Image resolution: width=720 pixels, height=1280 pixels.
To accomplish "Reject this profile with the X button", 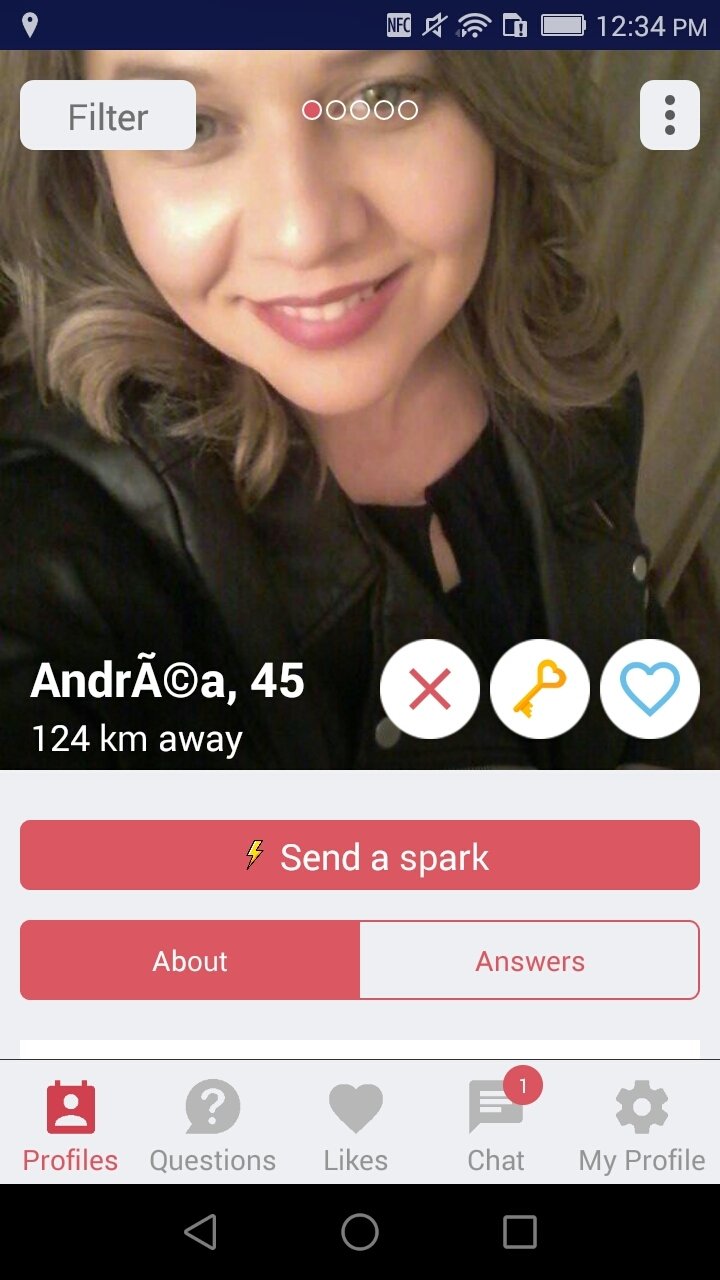I will [x=430, y=689].
